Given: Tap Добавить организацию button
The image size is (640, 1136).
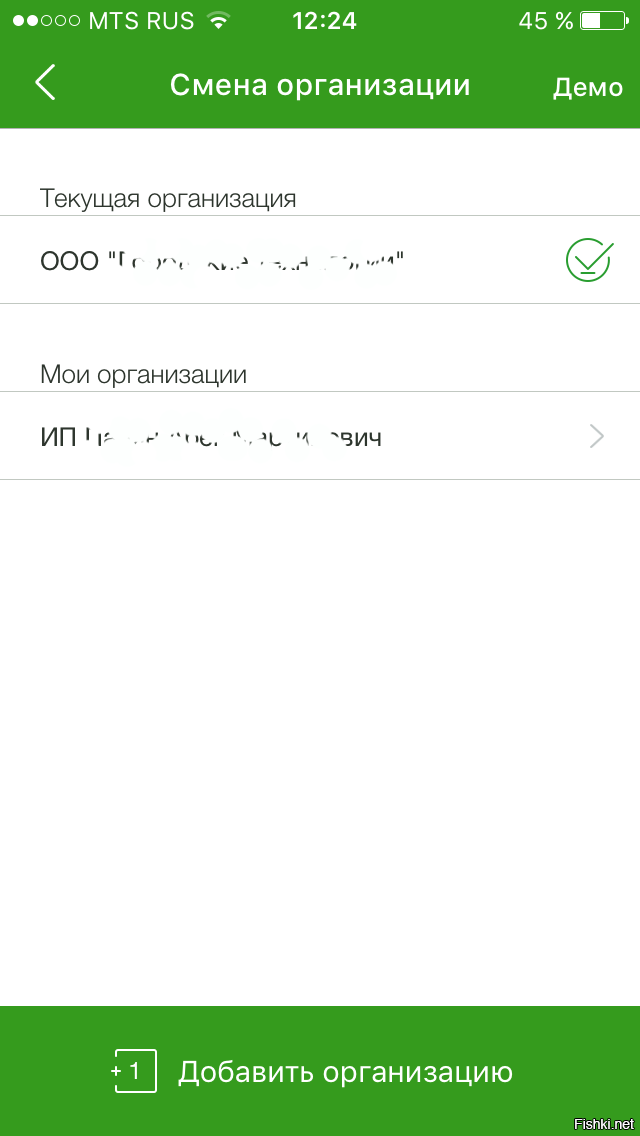Looking at the screenshot, I should pyautogui.click(x=320, y=1071).
